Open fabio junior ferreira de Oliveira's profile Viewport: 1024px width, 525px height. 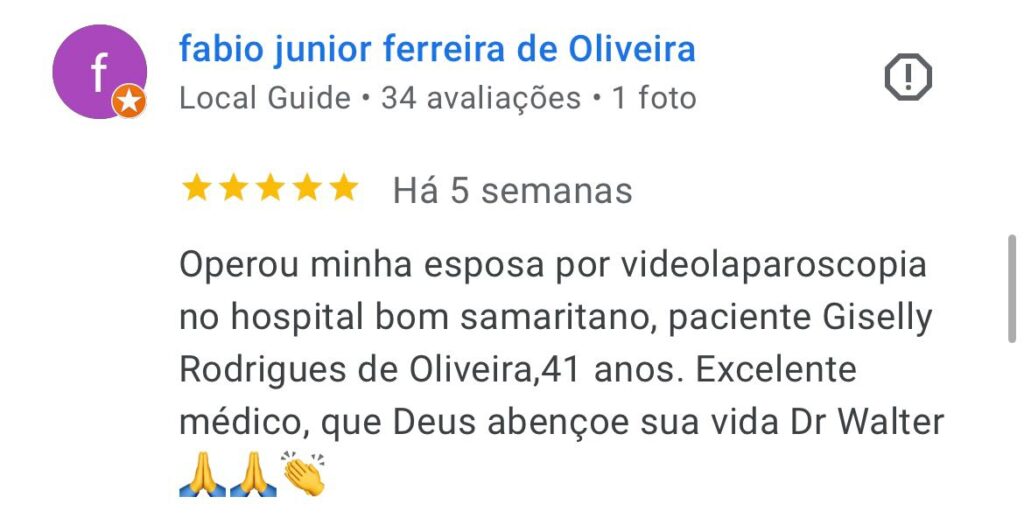pos(437,49)
